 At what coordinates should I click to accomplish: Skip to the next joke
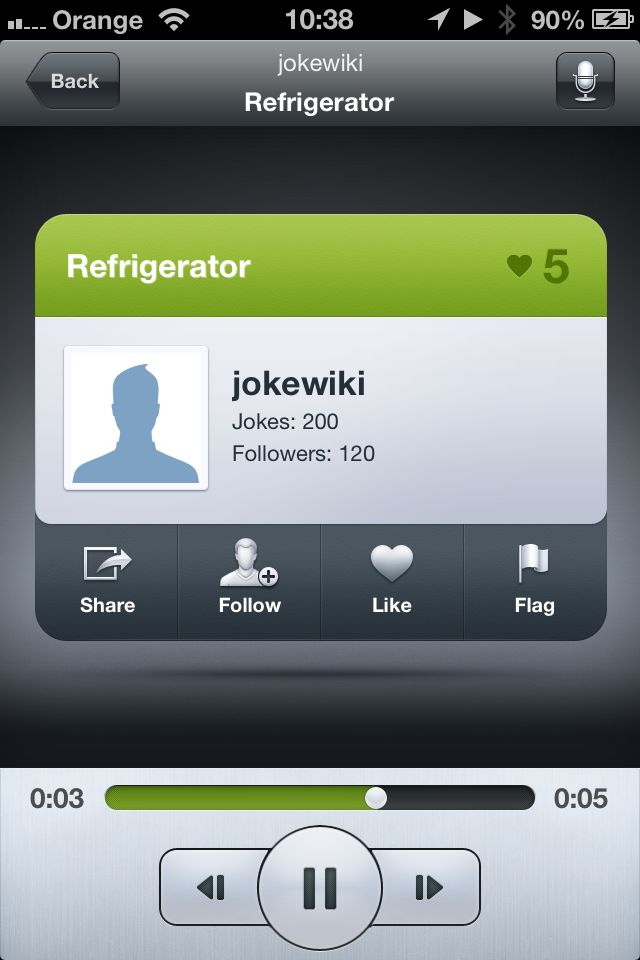(x=429, y=887)
